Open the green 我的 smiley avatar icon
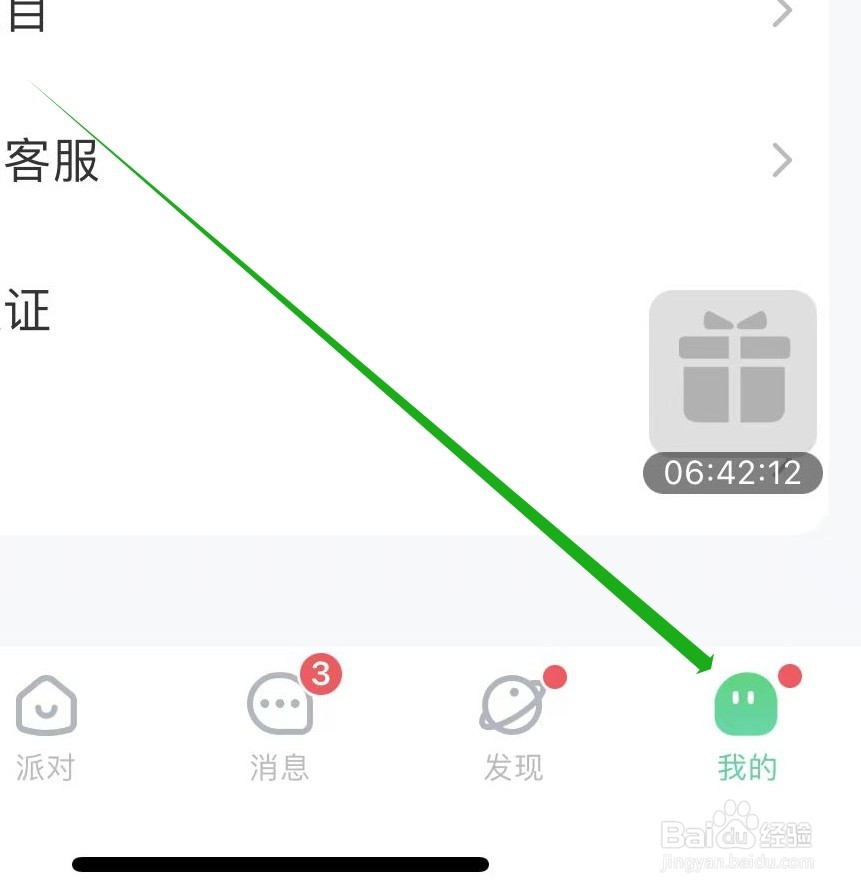861x892 pixels. (x=746, y=703)
